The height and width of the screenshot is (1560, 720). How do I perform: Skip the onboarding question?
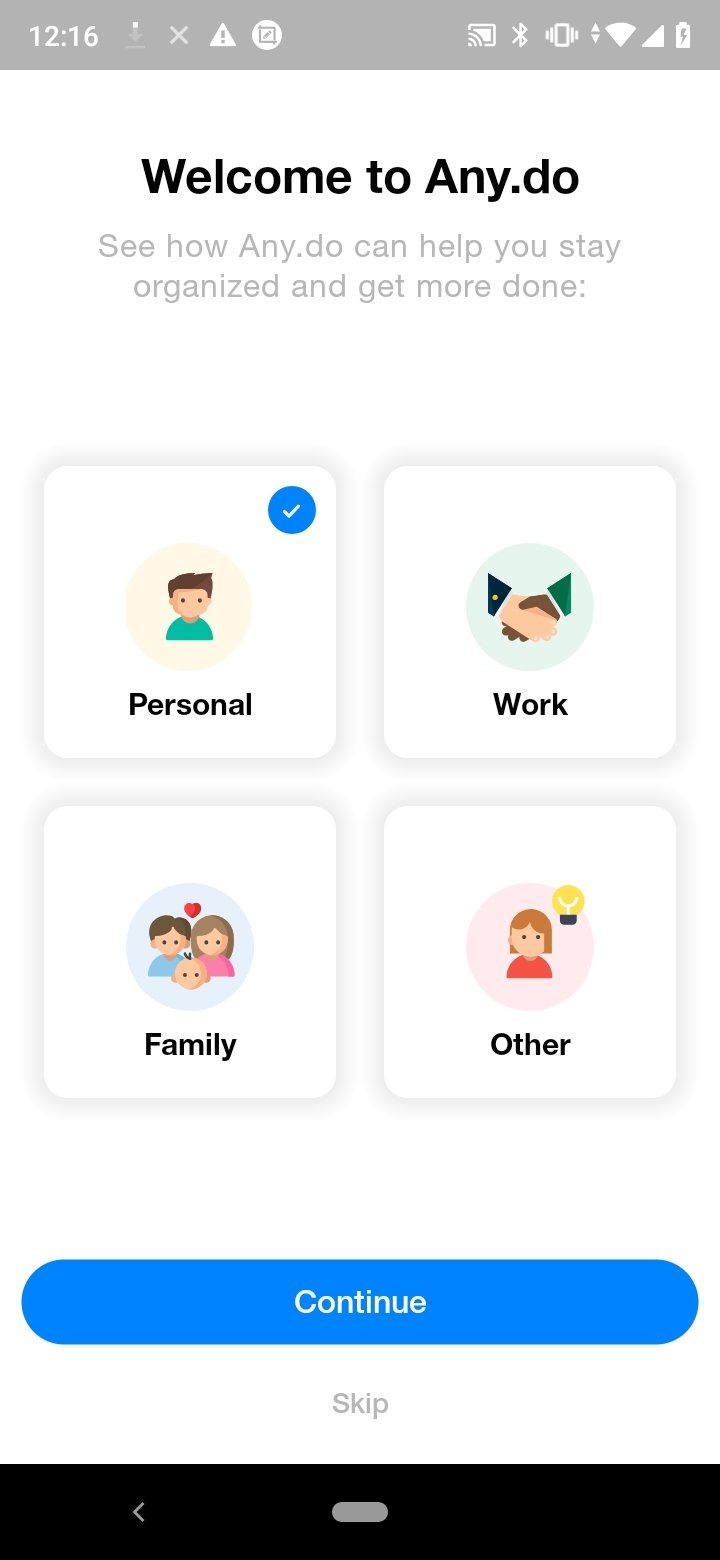click(x=360, y=1403)
